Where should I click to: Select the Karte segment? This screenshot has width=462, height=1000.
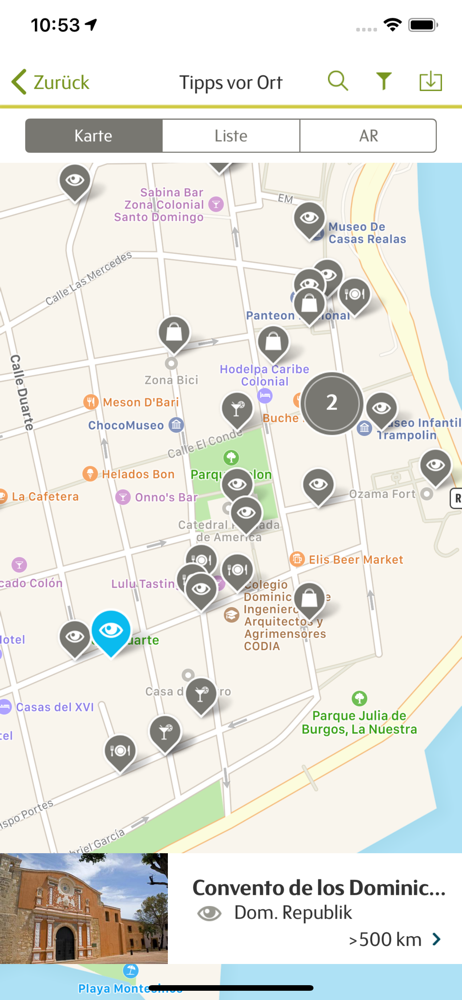pyautogui.click(x=94, y=136)
